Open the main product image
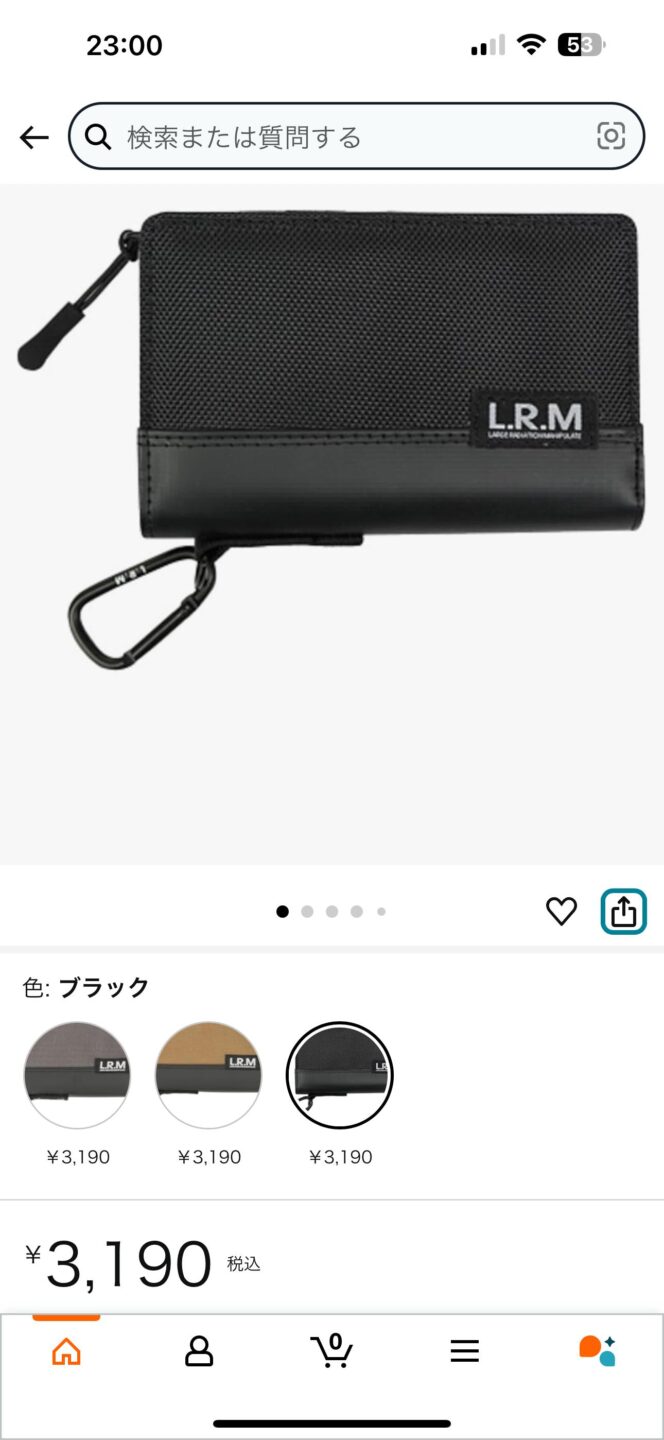Image resolution: width=664 pixels, height=1440 pixels. click(x=332, y=440)
